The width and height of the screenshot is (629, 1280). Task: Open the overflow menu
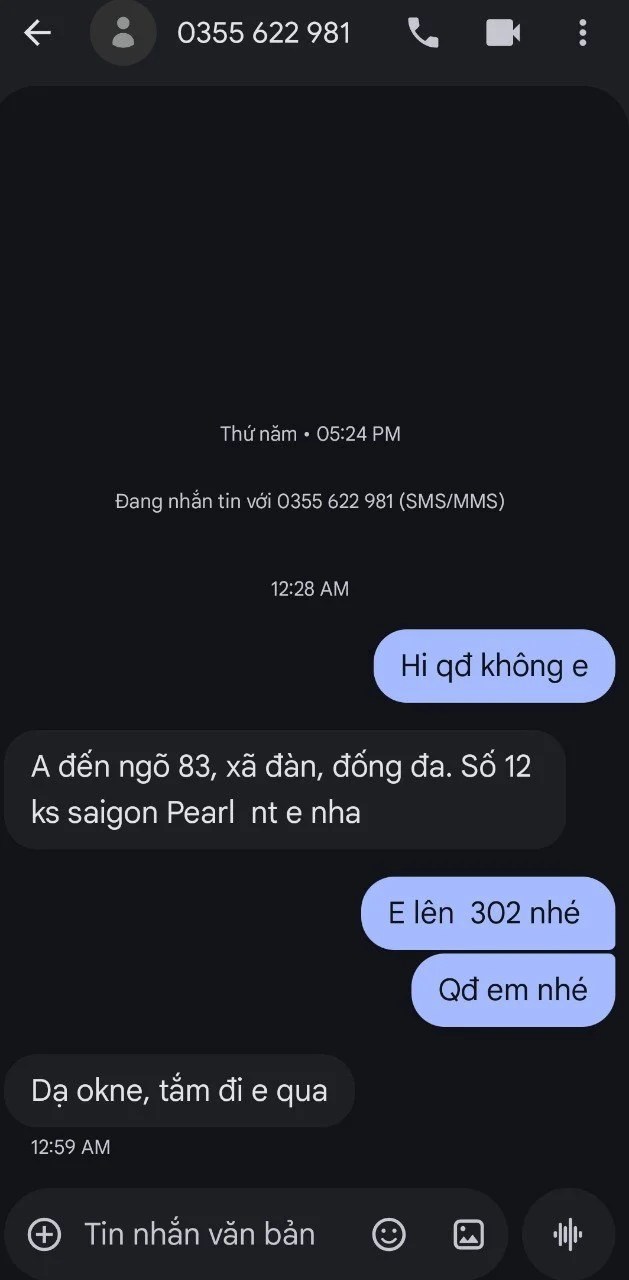583,33
